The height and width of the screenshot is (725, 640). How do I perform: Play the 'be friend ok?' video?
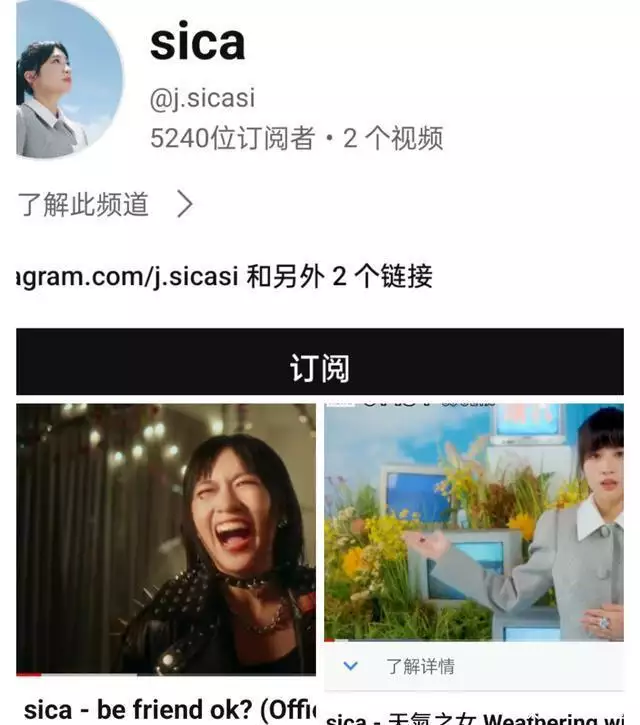166,538
